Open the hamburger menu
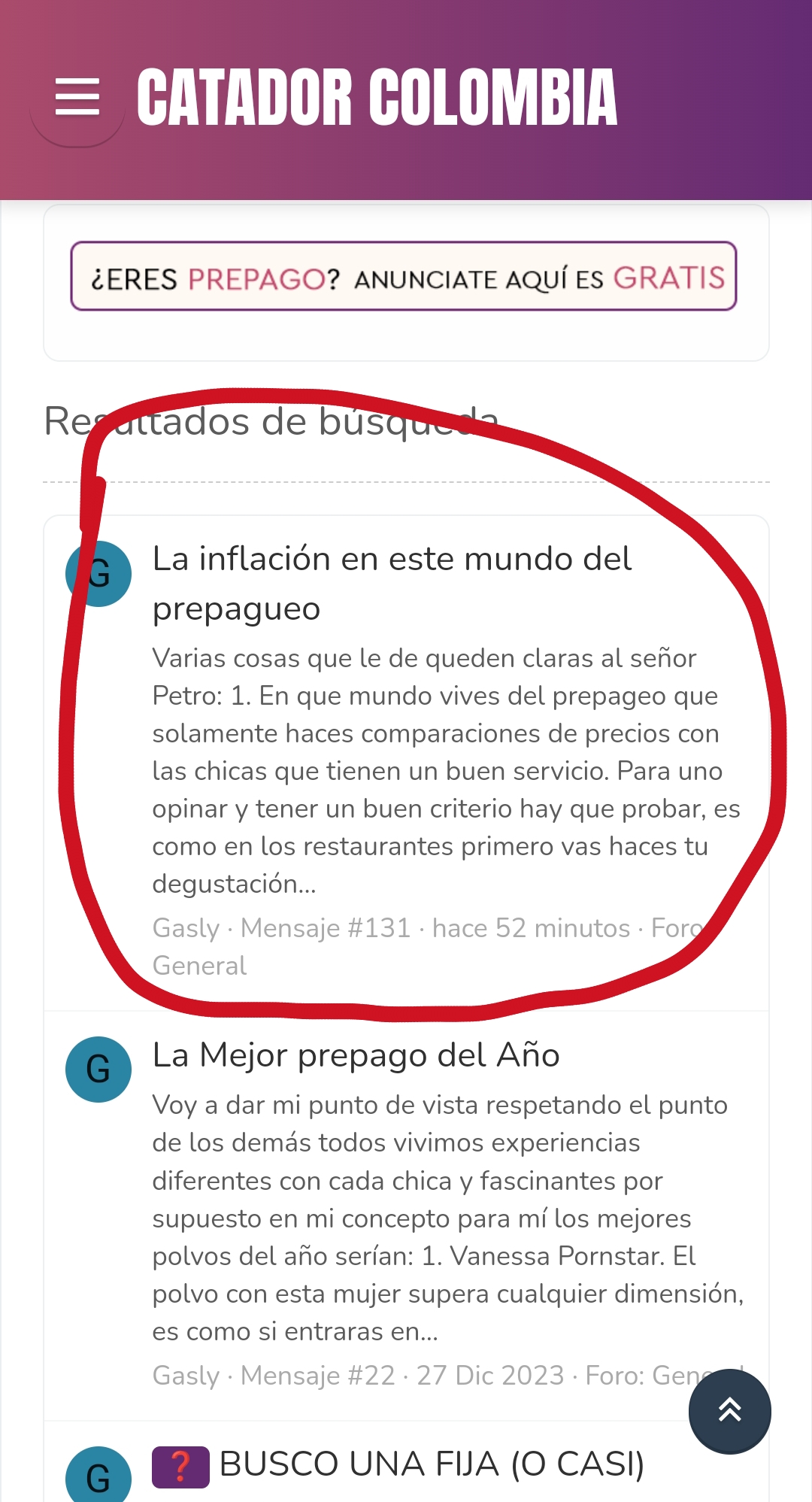Viewport: 812px width, 1502px height. click(x=77, y=97)
